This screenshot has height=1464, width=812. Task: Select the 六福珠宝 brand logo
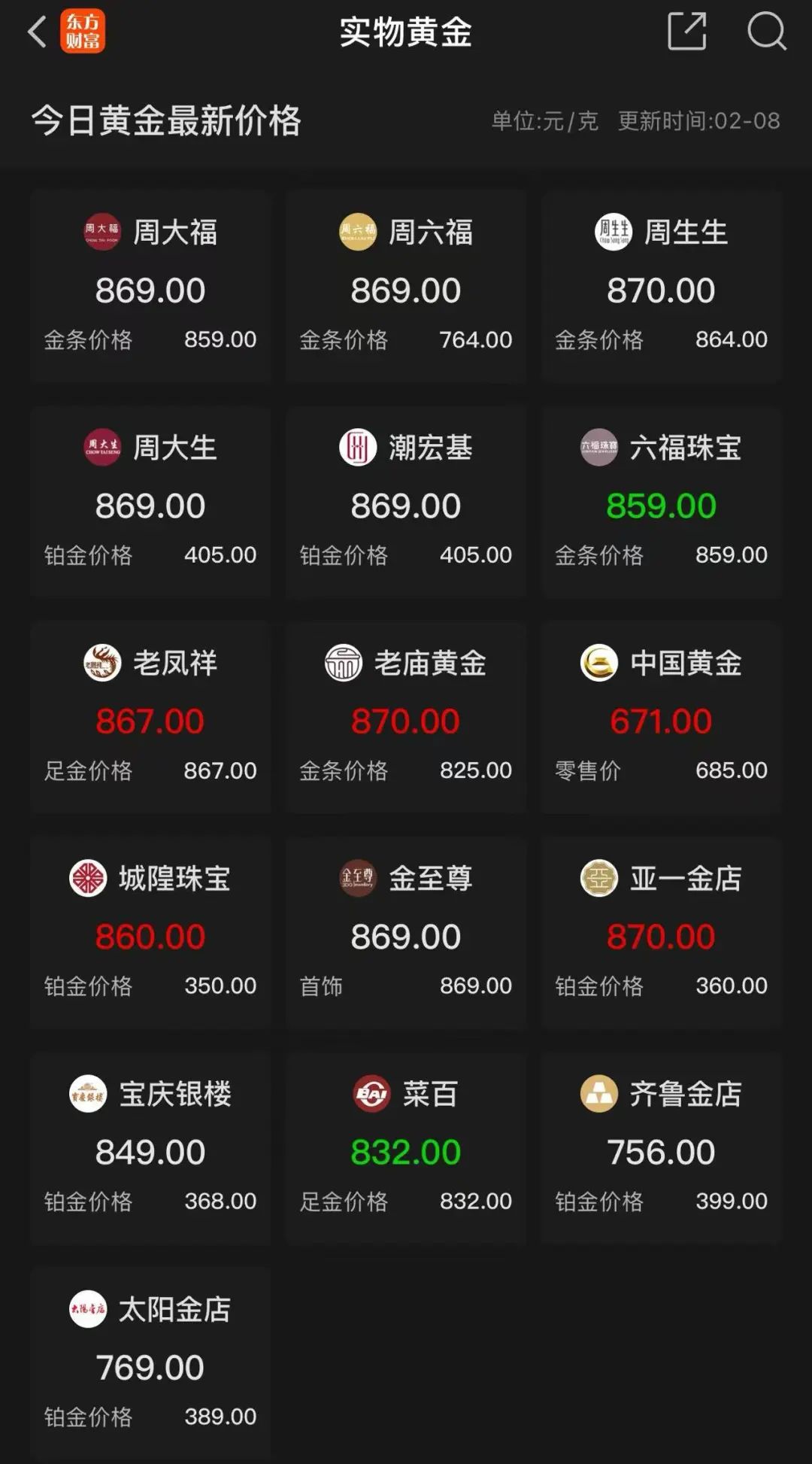click(x=598, y=448)
